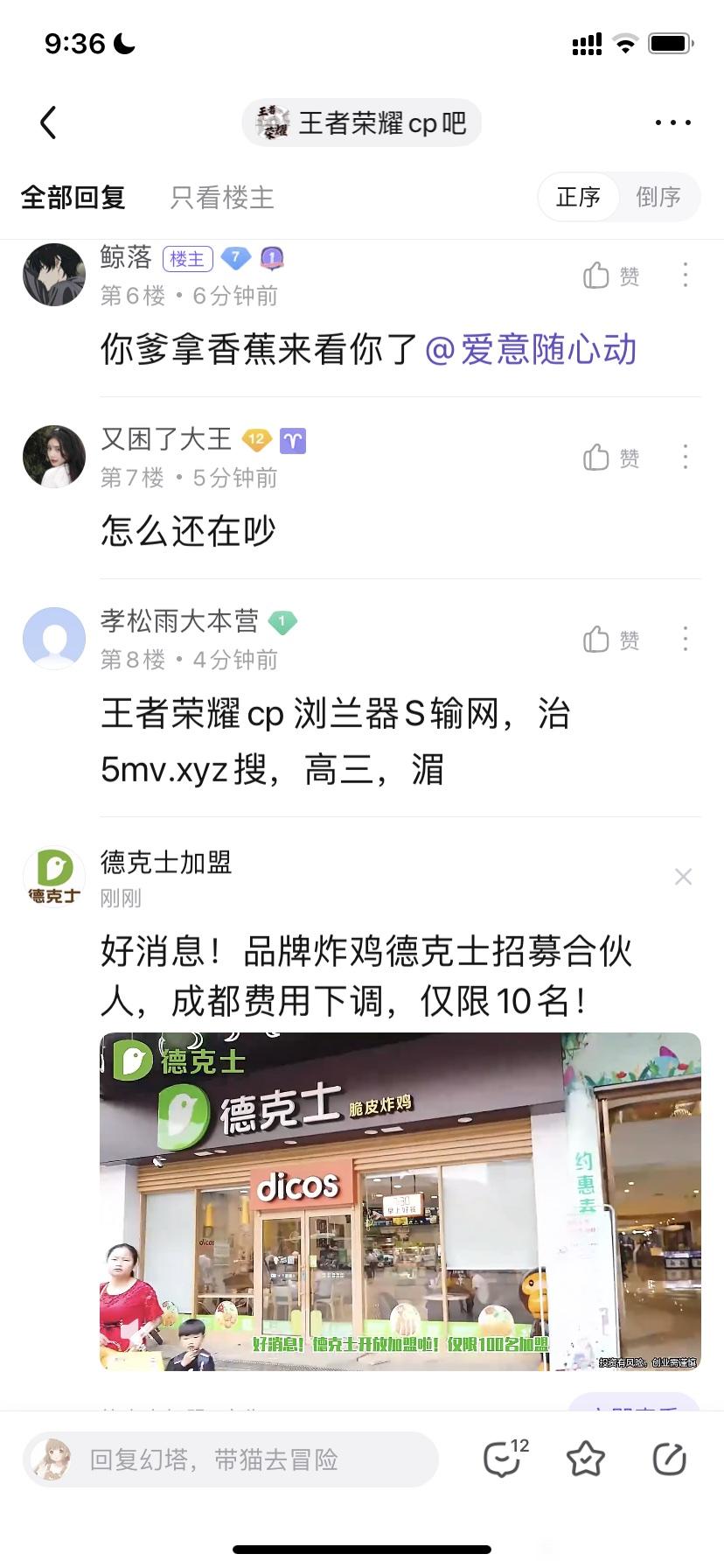Like 又困了大王's 7th-floor reply
Viewport: 724px width, 1568px height.
point(611,458)
